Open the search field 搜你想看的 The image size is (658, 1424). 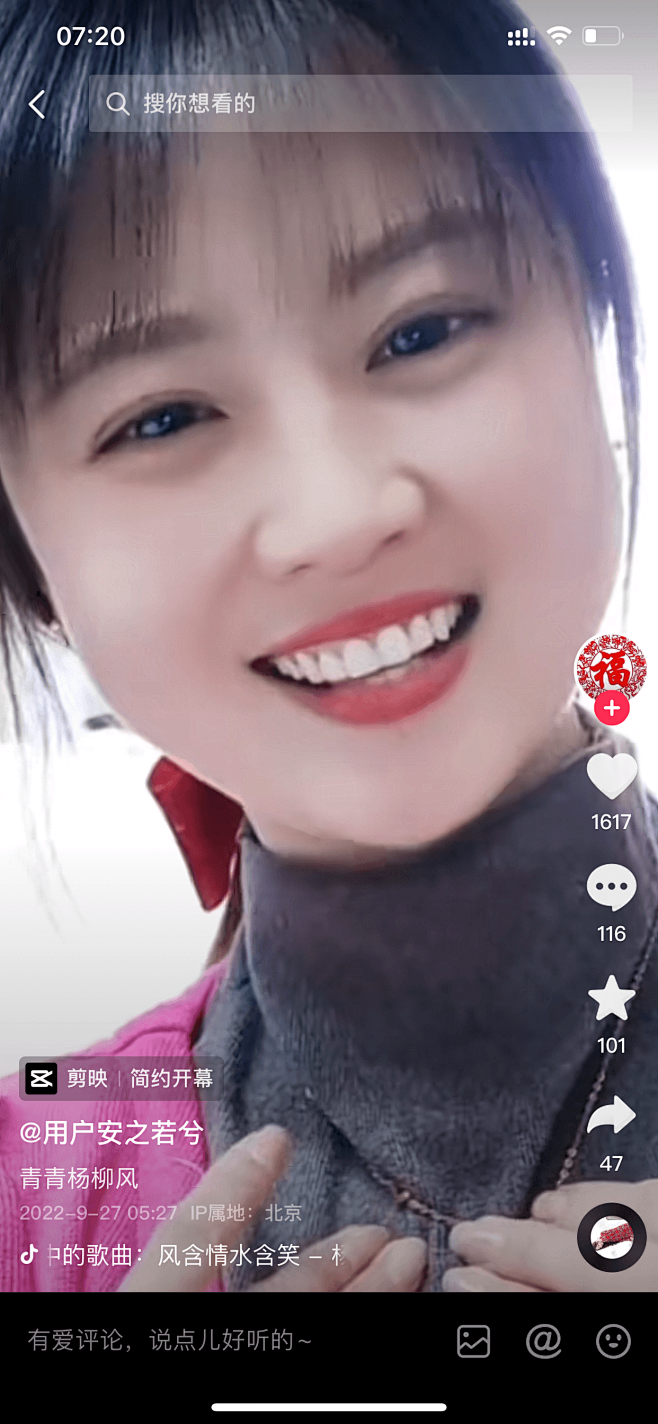point(360,104)
